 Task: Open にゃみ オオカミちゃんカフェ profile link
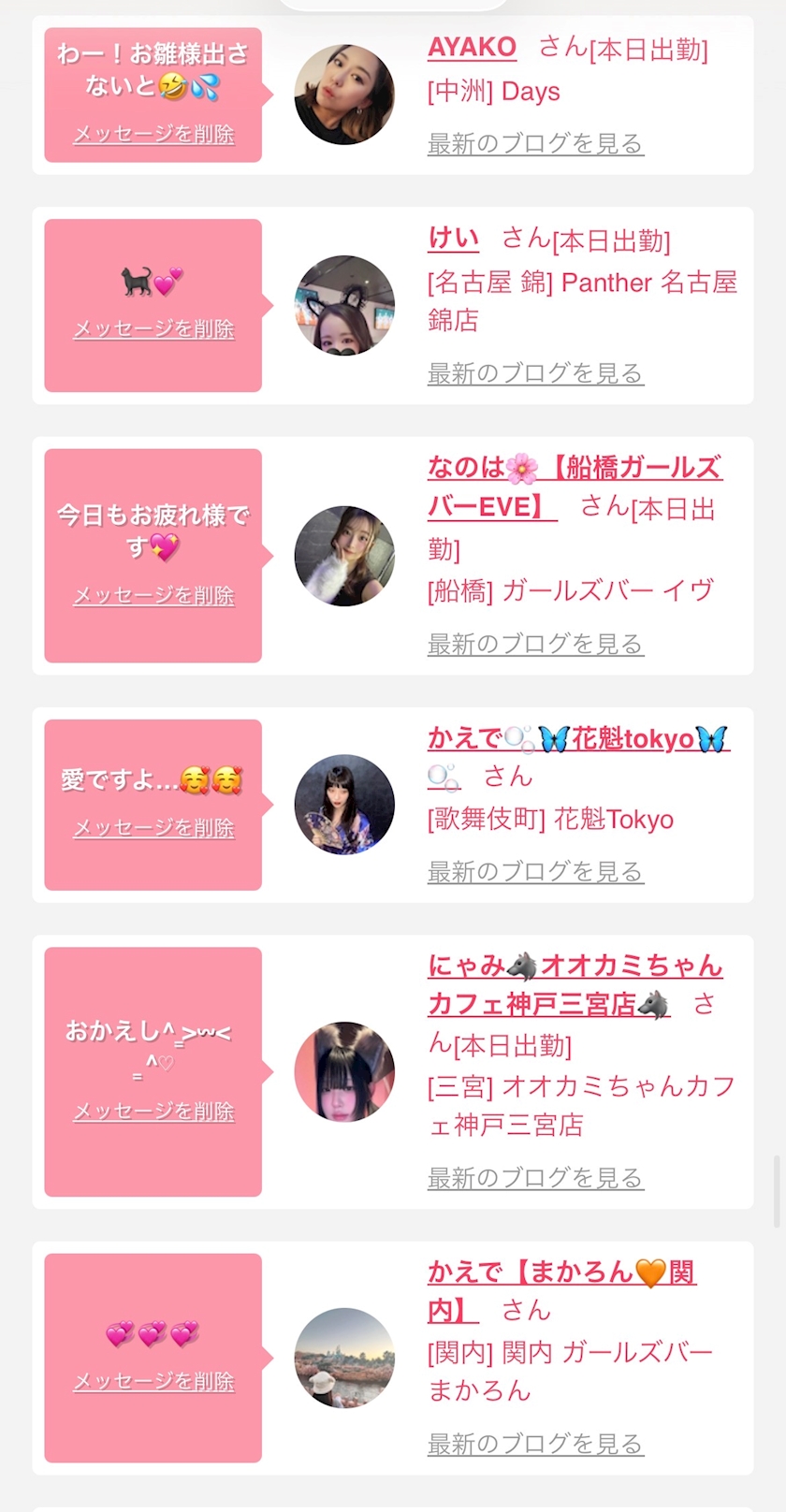(x=575, y=967)
